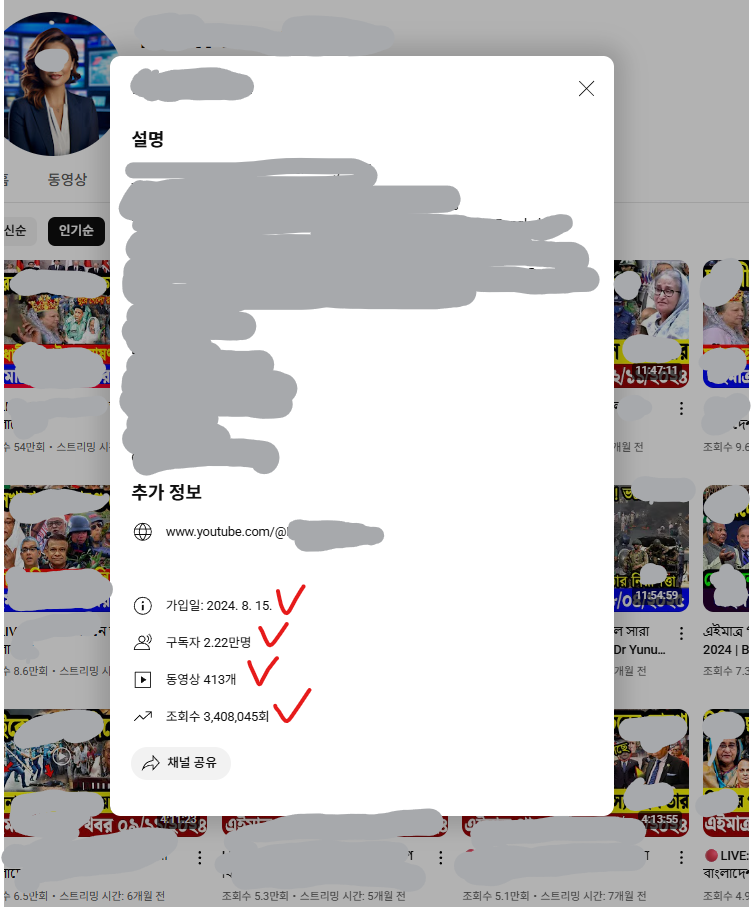Close the channel info dialog
The height and width of the screenshot is (907, 752).
pos(586,88)
